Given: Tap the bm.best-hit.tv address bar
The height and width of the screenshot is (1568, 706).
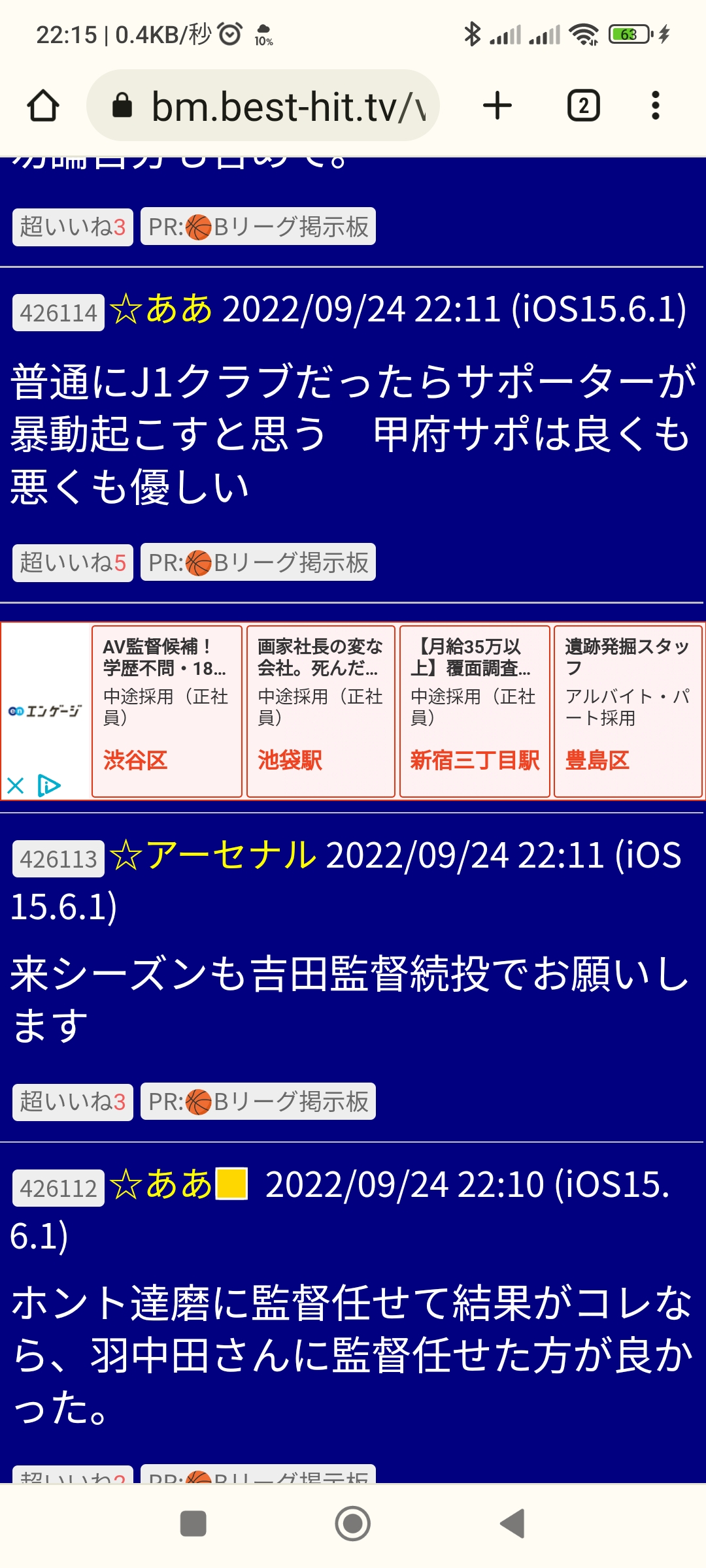Looking at the screenshot, I should [x=263, y=106].
